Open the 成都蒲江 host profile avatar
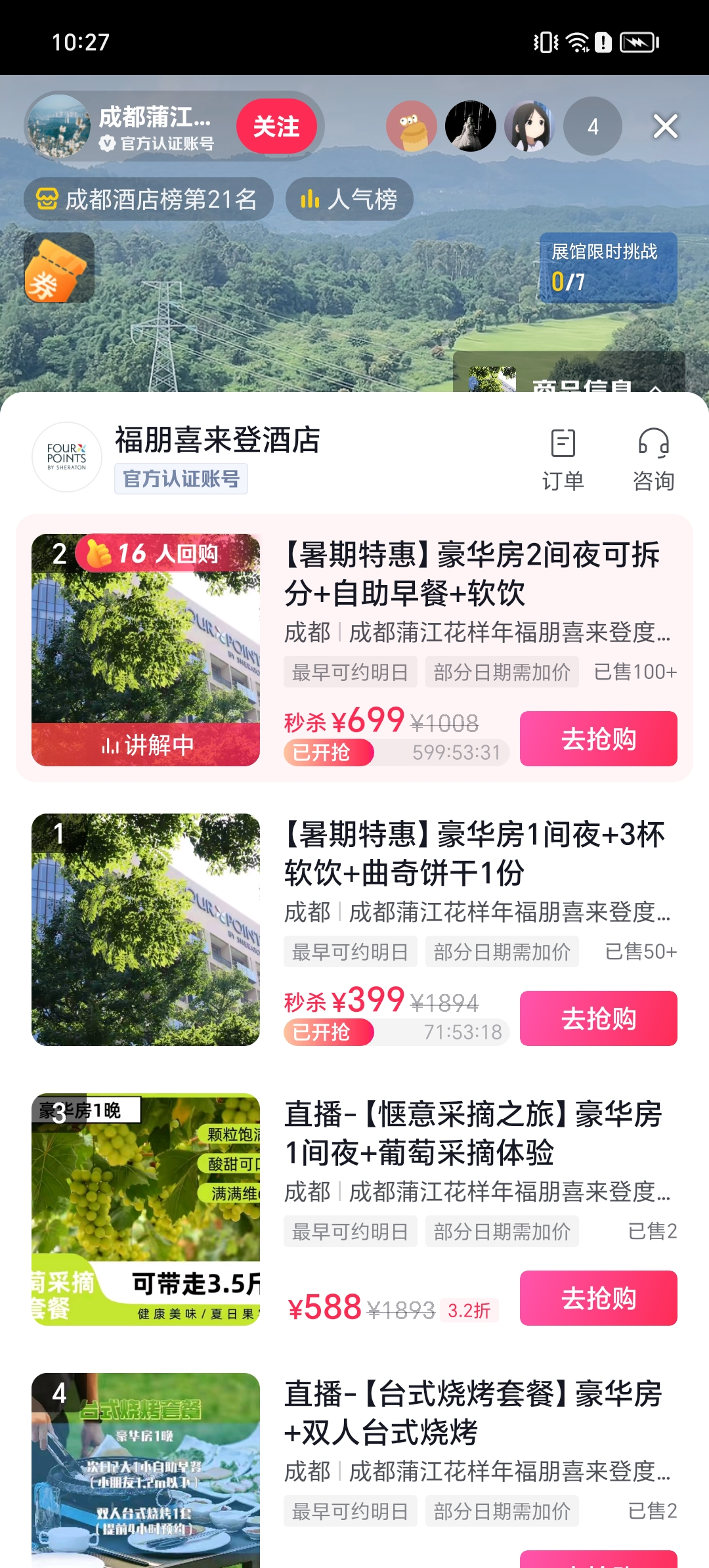The width and height of the screenshot is (709, 1568). tap(60, 126)
